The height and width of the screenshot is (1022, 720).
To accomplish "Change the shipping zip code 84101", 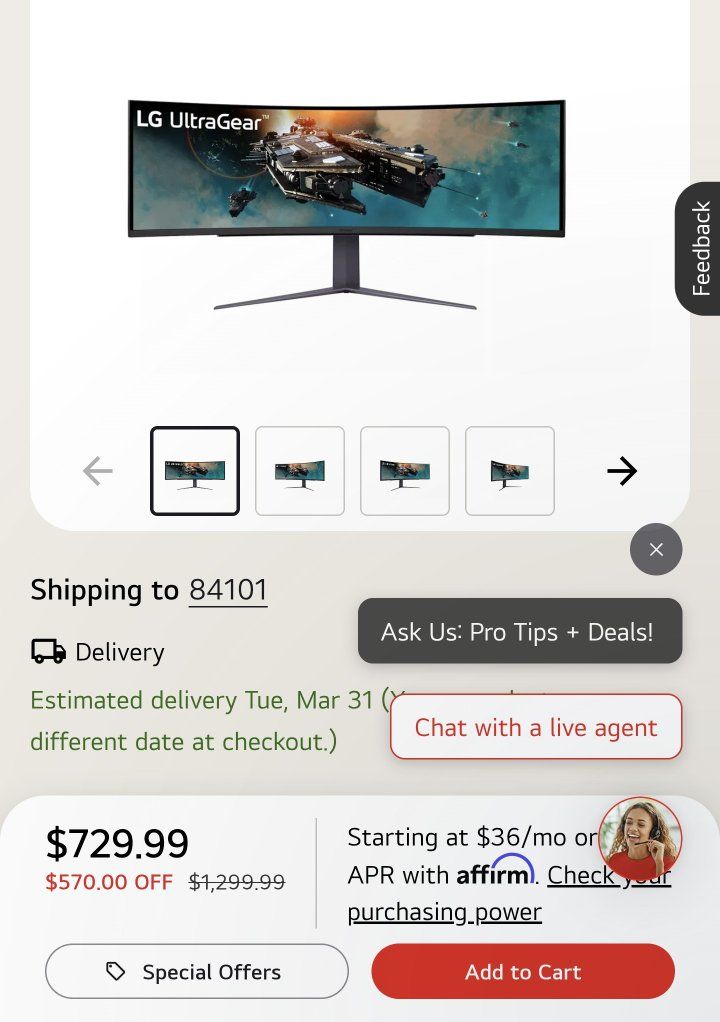I will 228,590.
